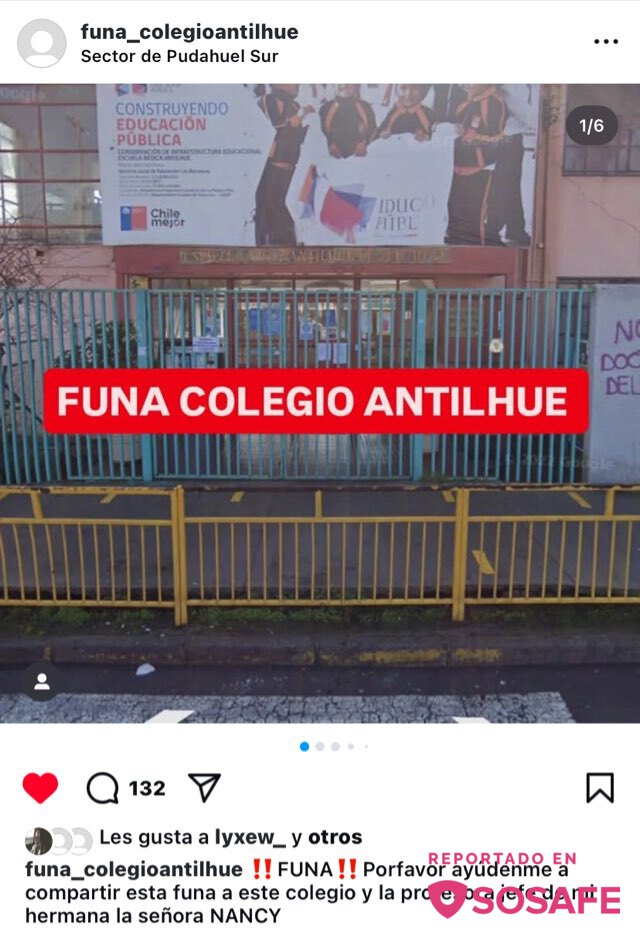Open lyxew_ profile from the likes line
Screen dimensions: 640x939
tap(249, 837)
